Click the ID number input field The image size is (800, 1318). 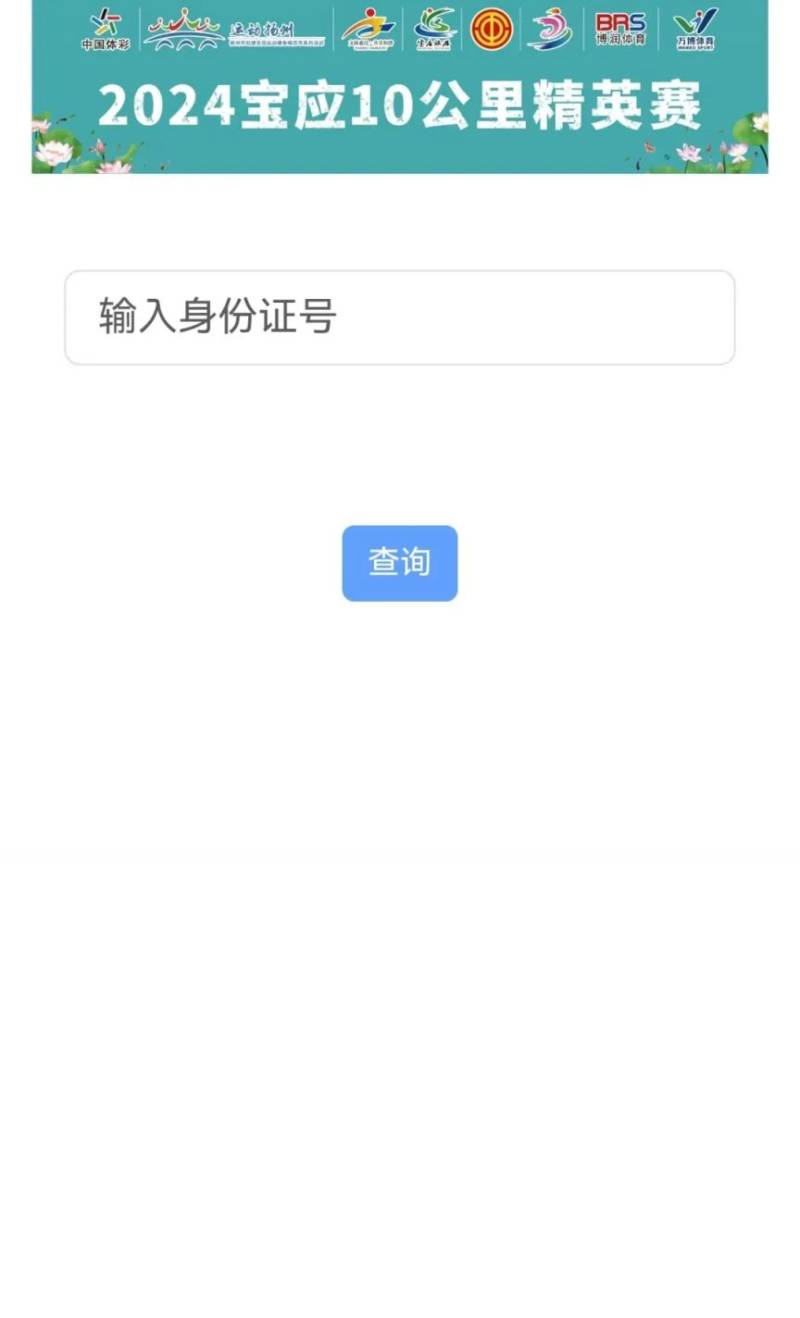point(399,316)
